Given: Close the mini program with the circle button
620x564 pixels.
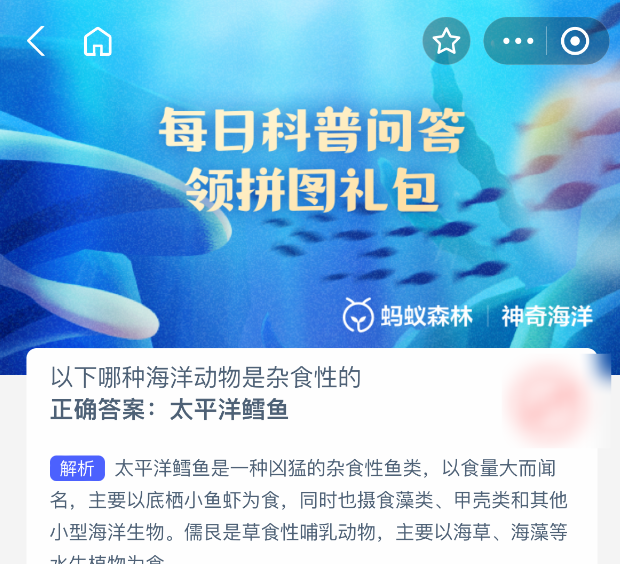Looking at the screenshot, I should pyautogui.click(x=575, y=41).
